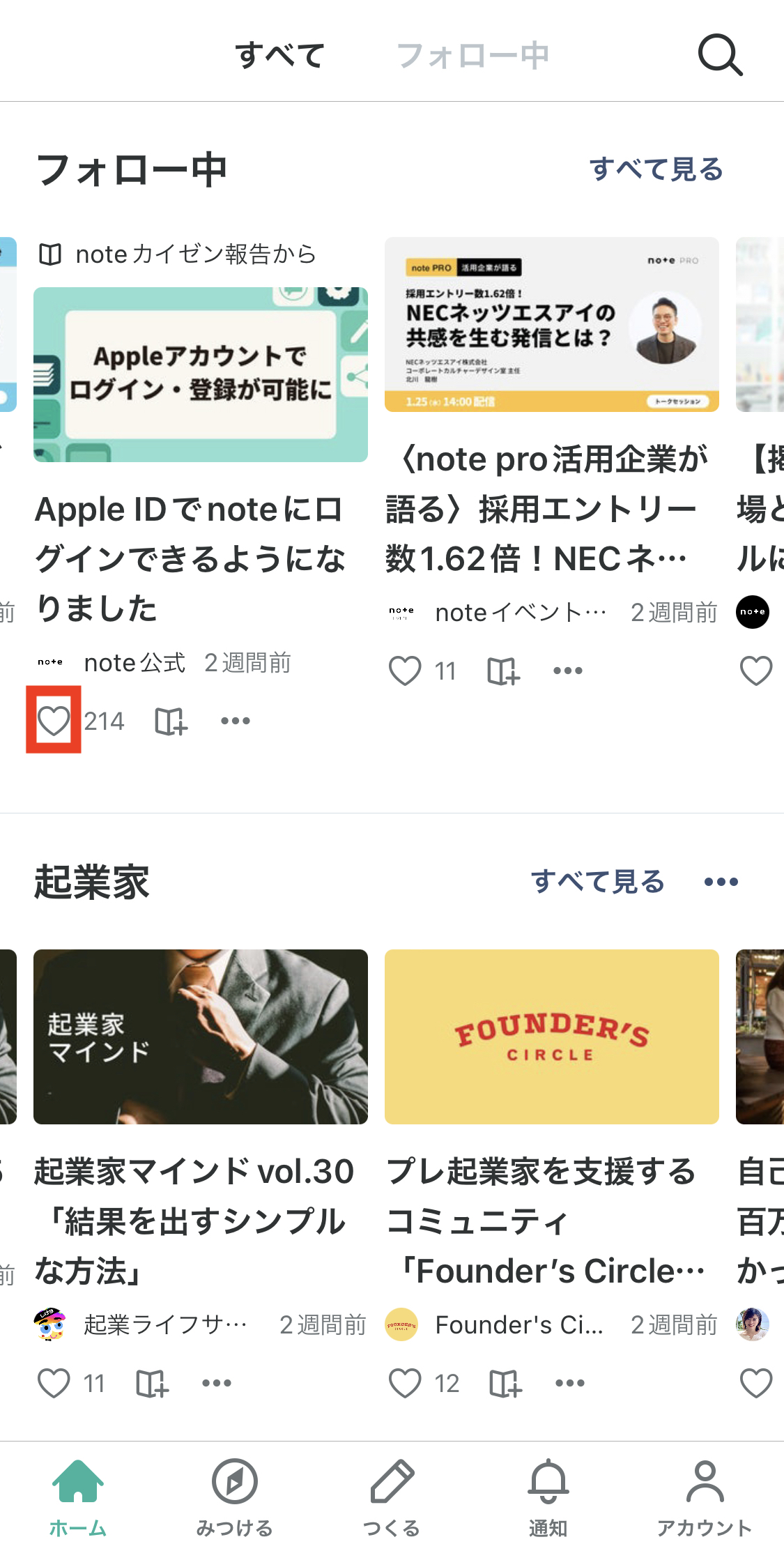Image resolution: width=784 pixels, height=1567 pixels.
Task: Like the Apple ID login article
Action: pos(54,720)
